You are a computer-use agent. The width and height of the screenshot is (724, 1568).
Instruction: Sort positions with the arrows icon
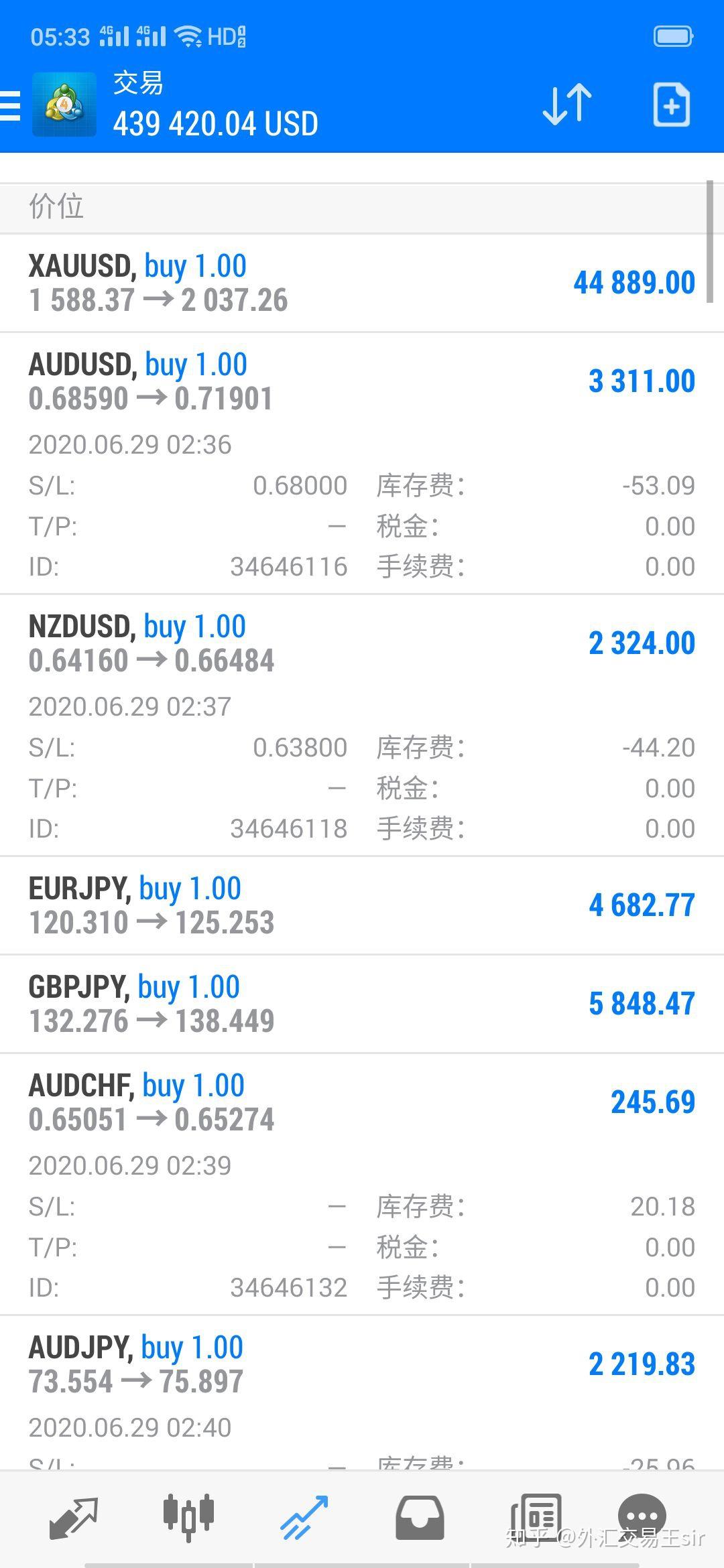(x=566, y=105)
